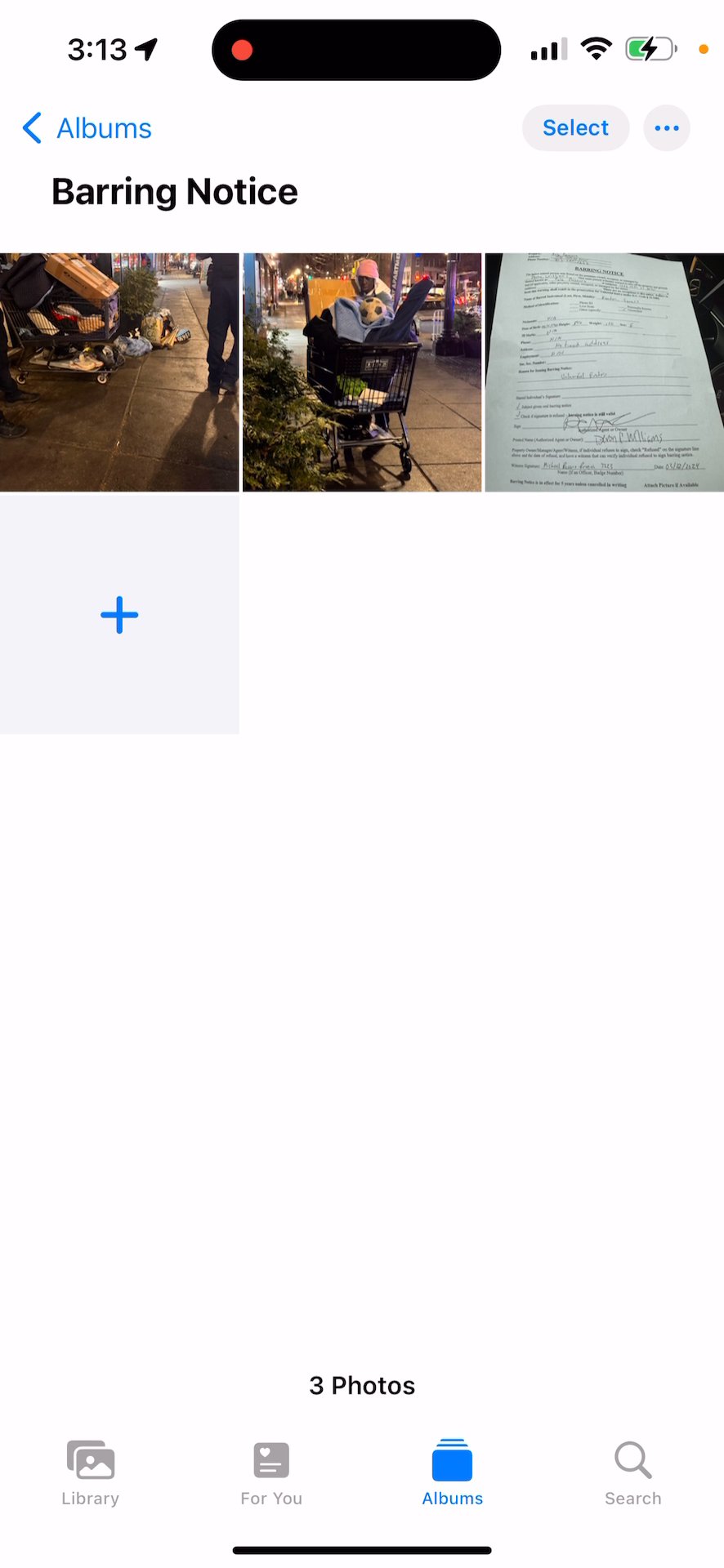Open the shopping cart photo with soccer ball
The height and width of the screenshot is (1568, 724).
tap(362, 372)
